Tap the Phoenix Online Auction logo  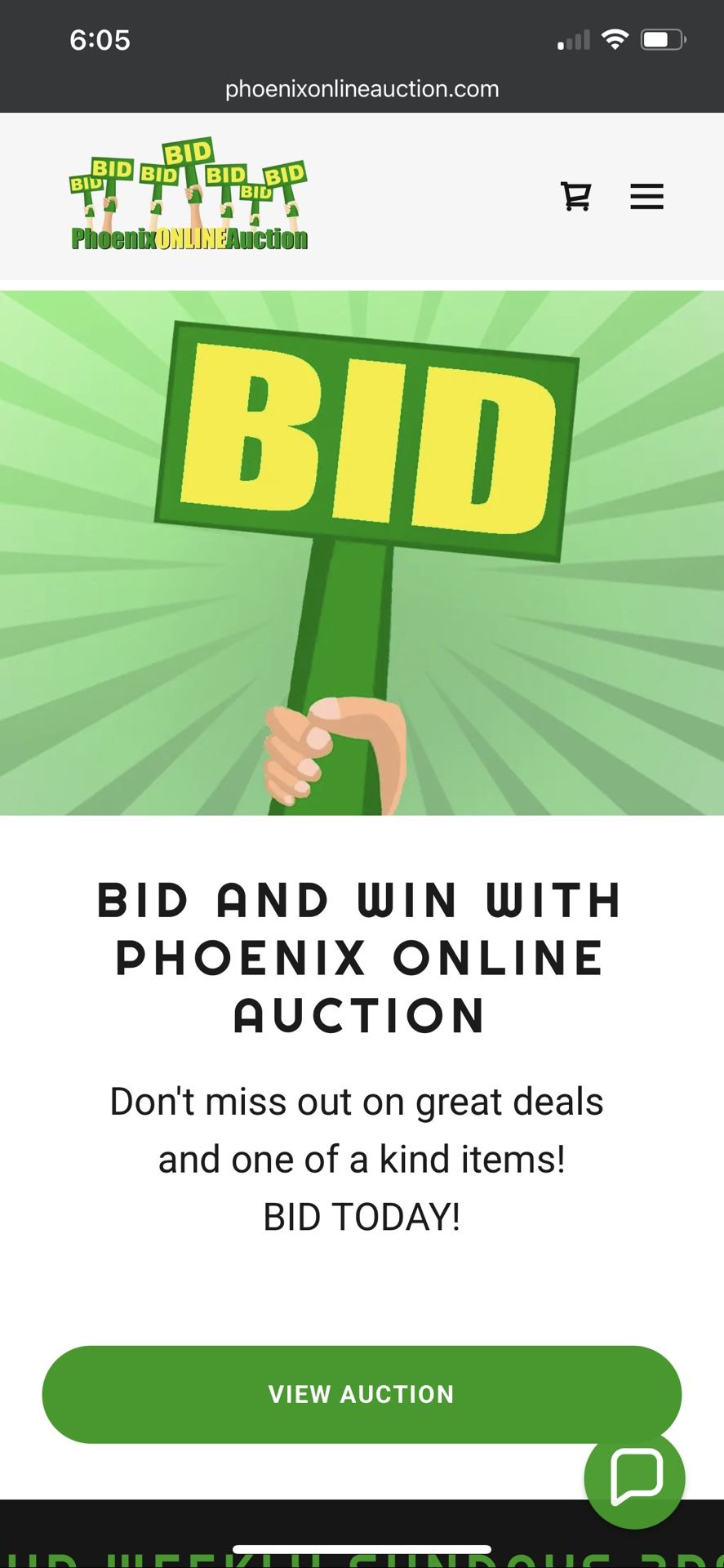(x=189, y=194)
